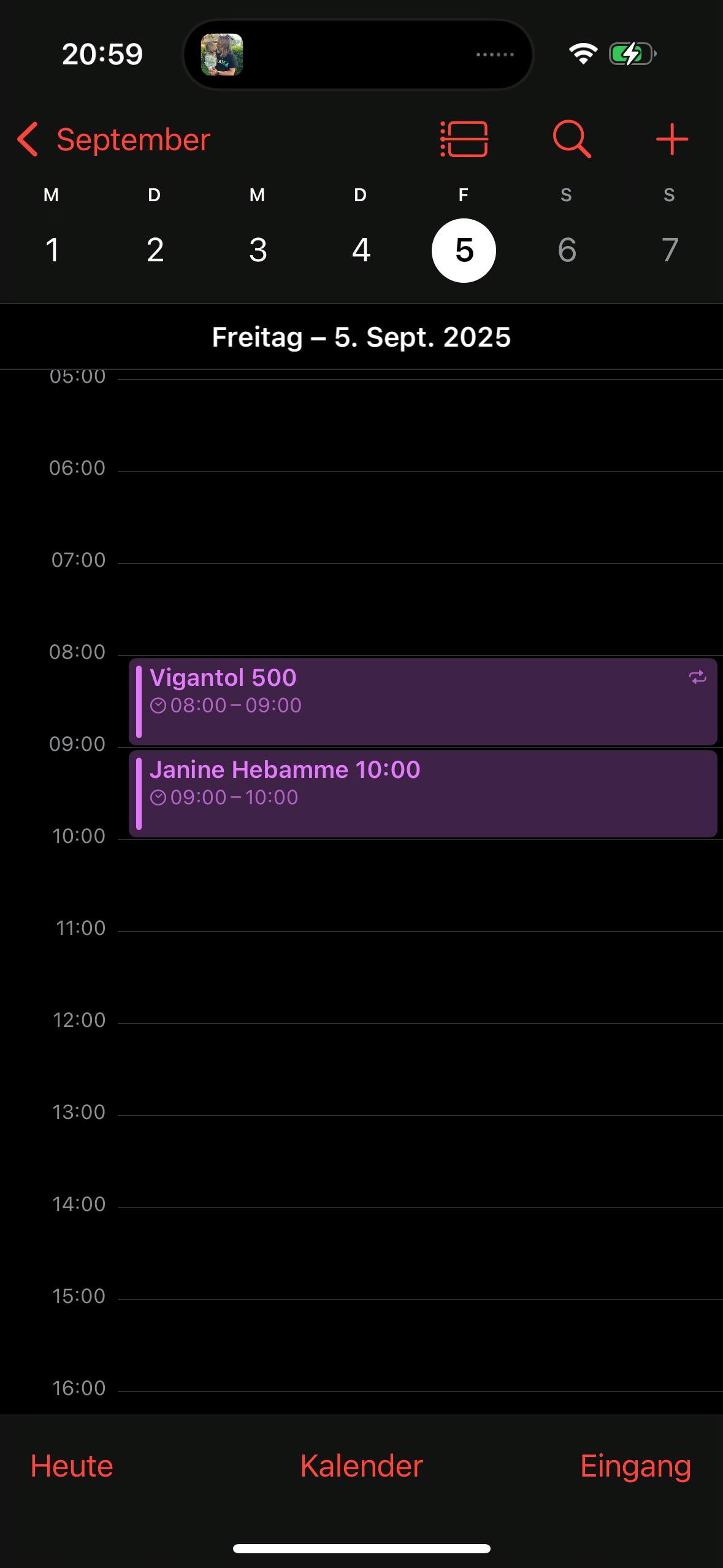Select Tuesday the 2nd
This screenshot has height=1568, width=723.
155,250
